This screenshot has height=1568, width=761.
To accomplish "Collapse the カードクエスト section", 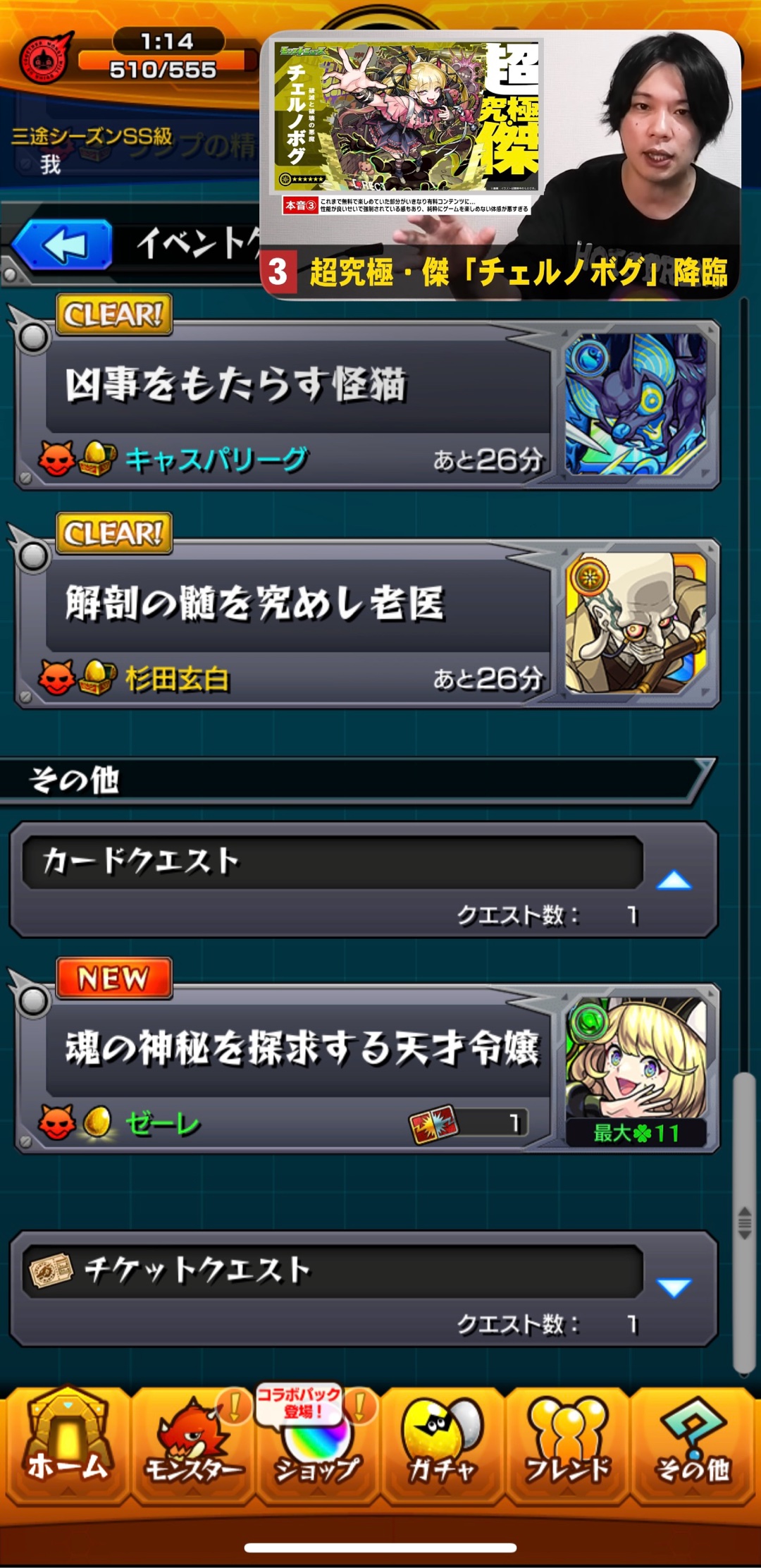I will (x=674, y=880).
